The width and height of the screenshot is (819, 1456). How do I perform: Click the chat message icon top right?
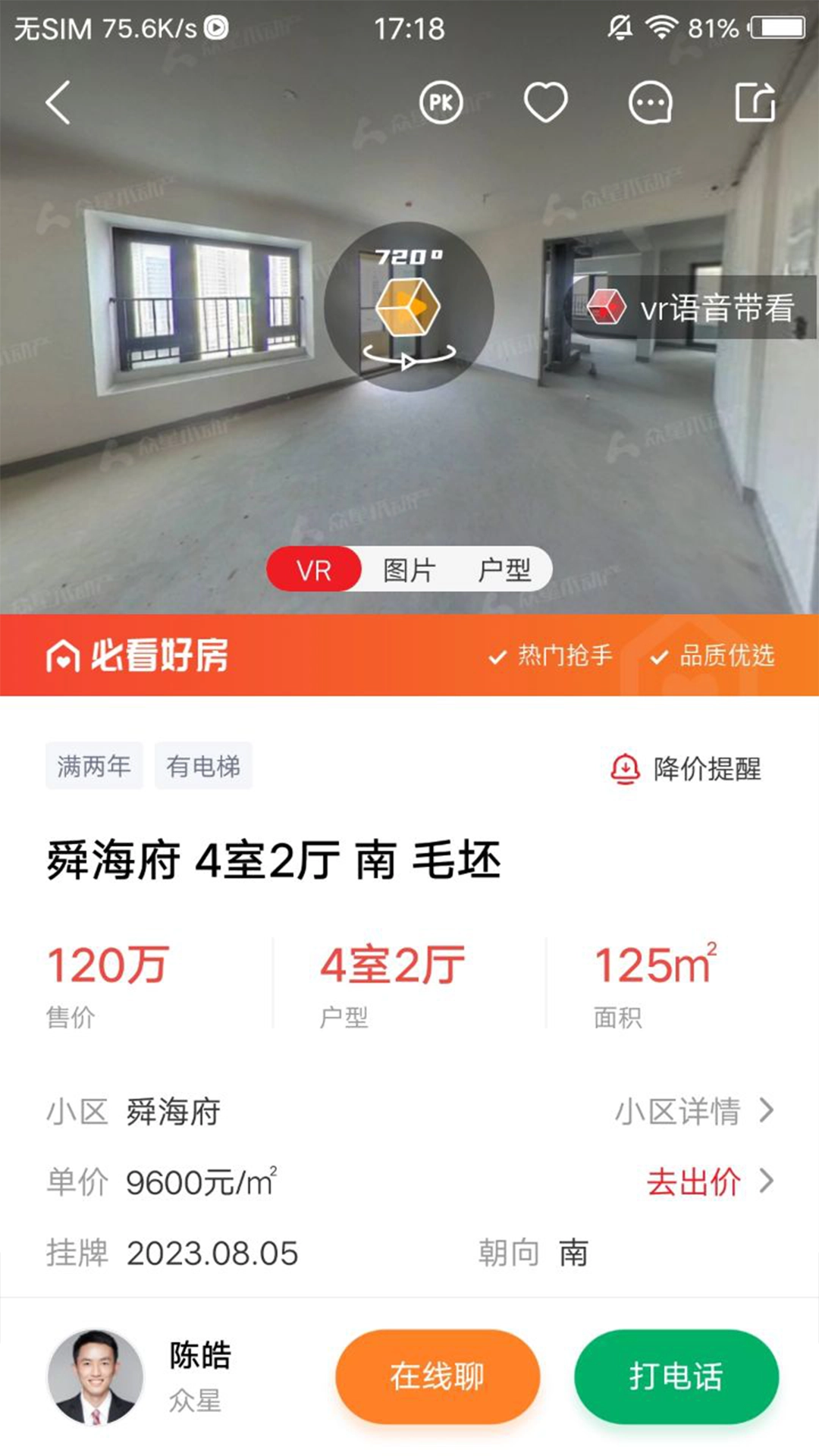[651, 102]
